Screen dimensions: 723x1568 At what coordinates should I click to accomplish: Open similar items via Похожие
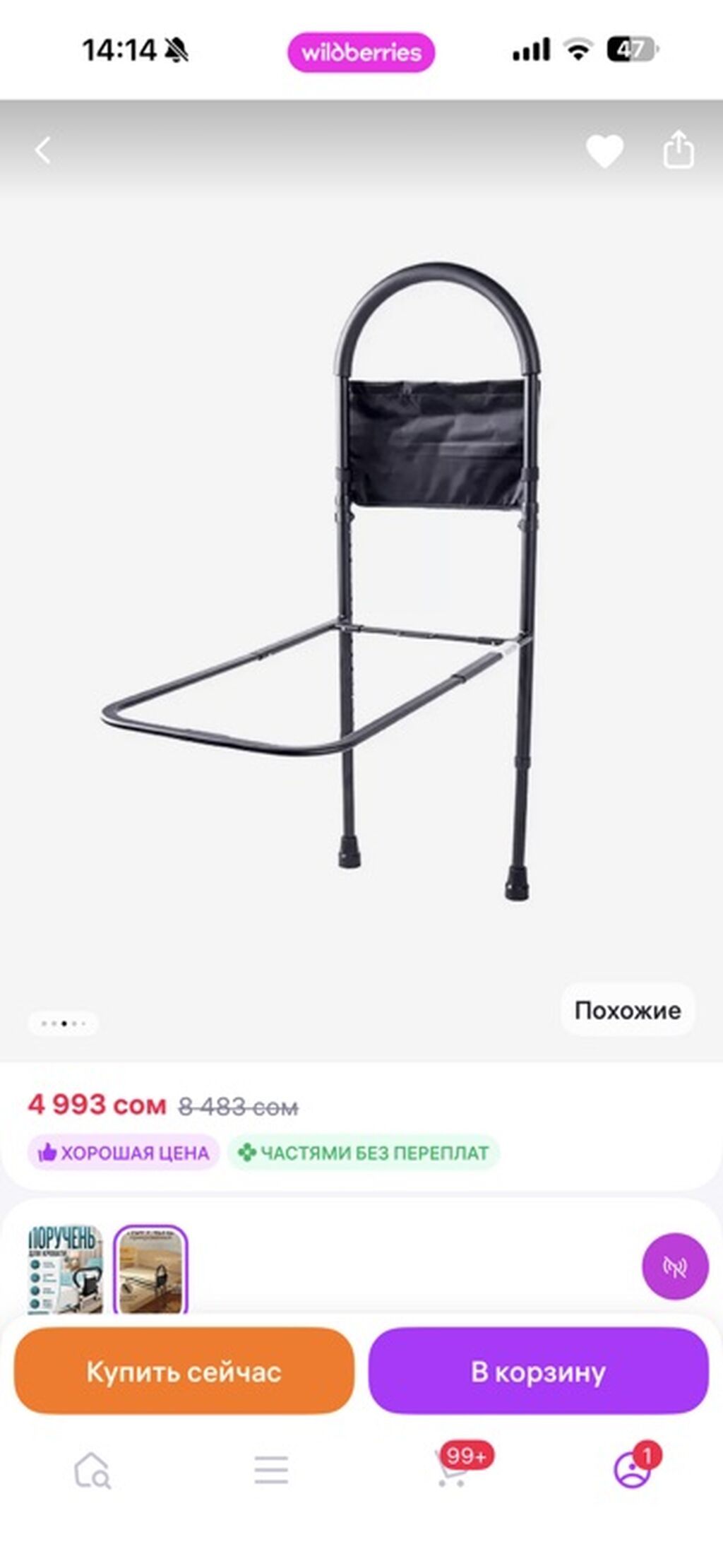628,1009
